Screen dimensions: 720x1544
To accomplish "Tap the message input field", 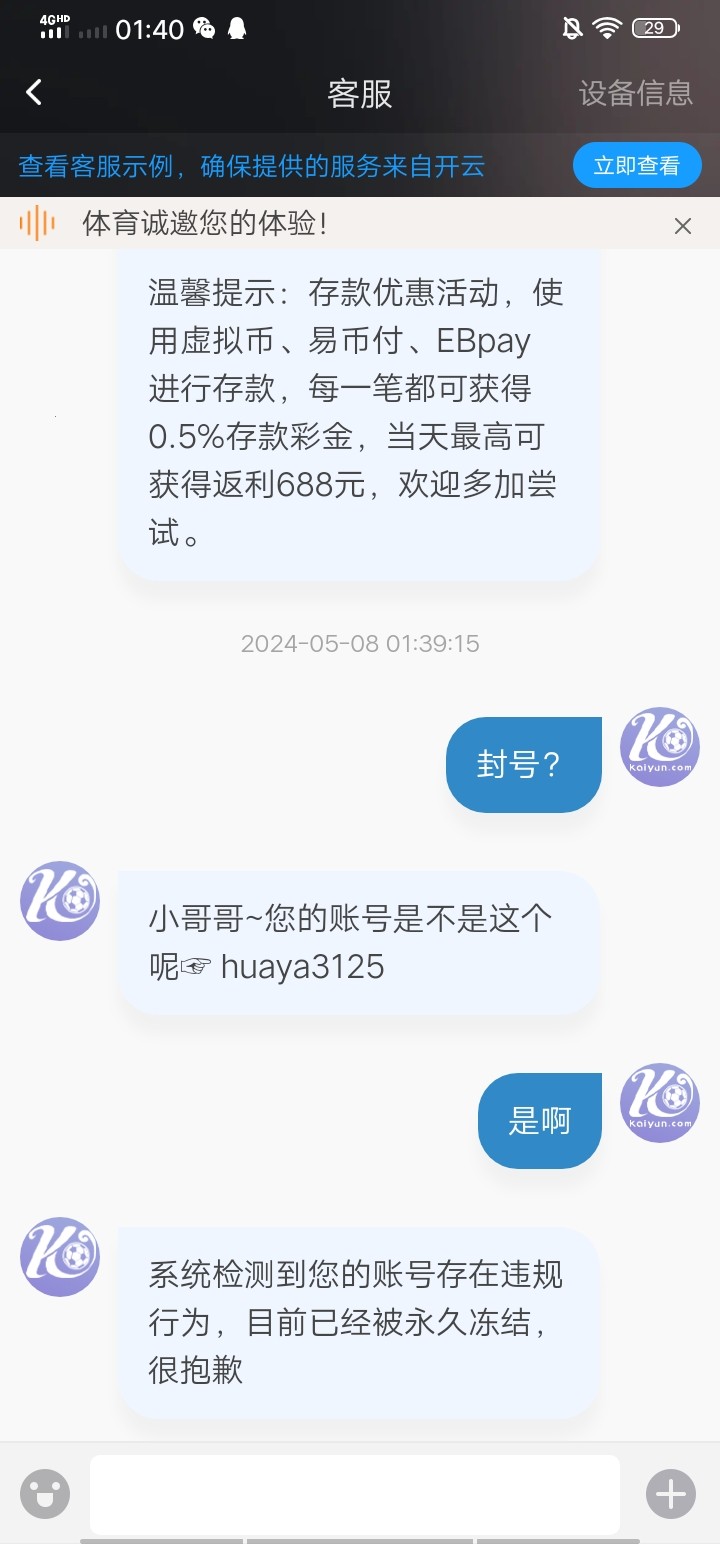I will (x=355, y=1494).
